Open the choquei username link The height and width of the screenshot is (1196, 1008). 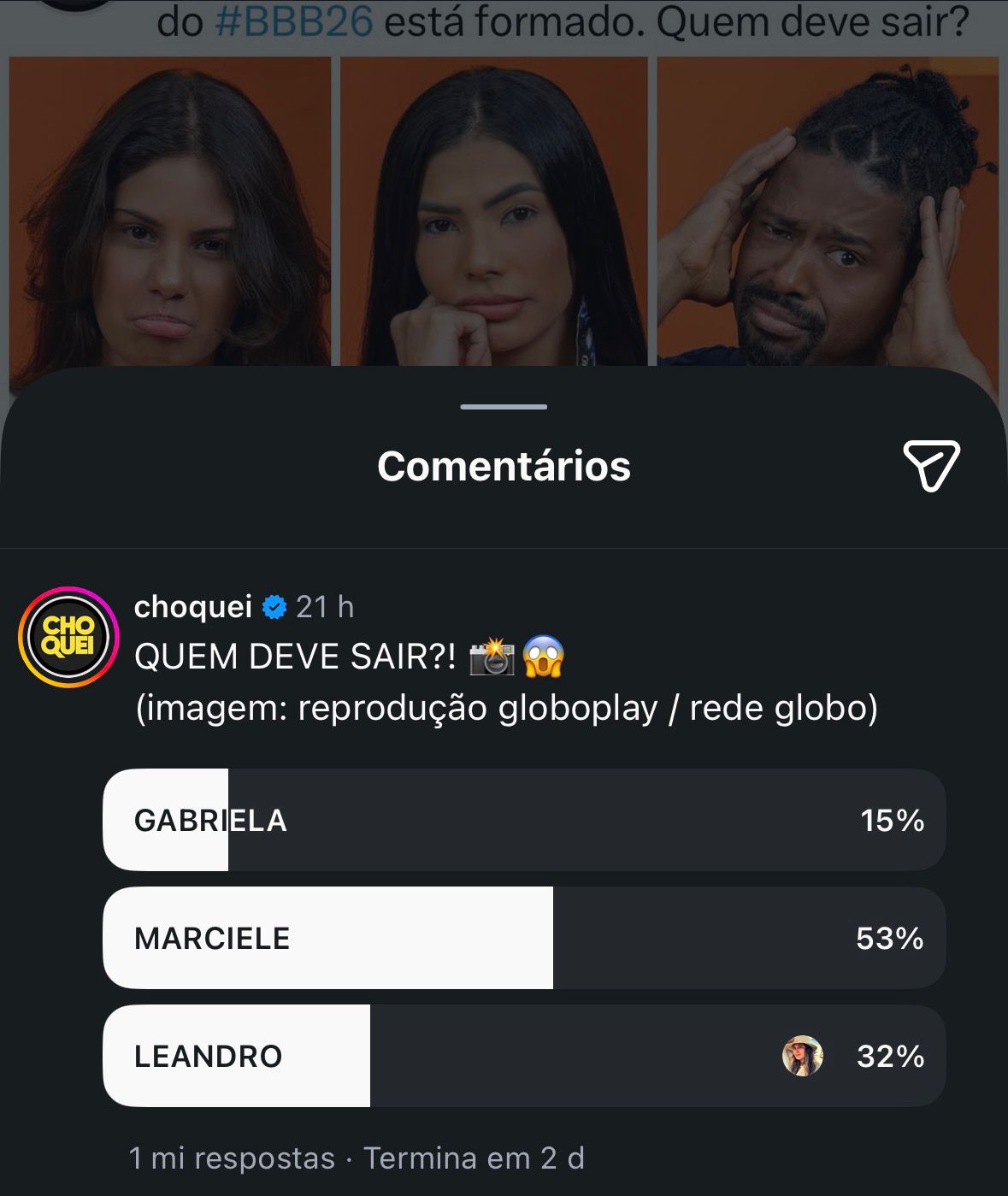pos(192,606)
